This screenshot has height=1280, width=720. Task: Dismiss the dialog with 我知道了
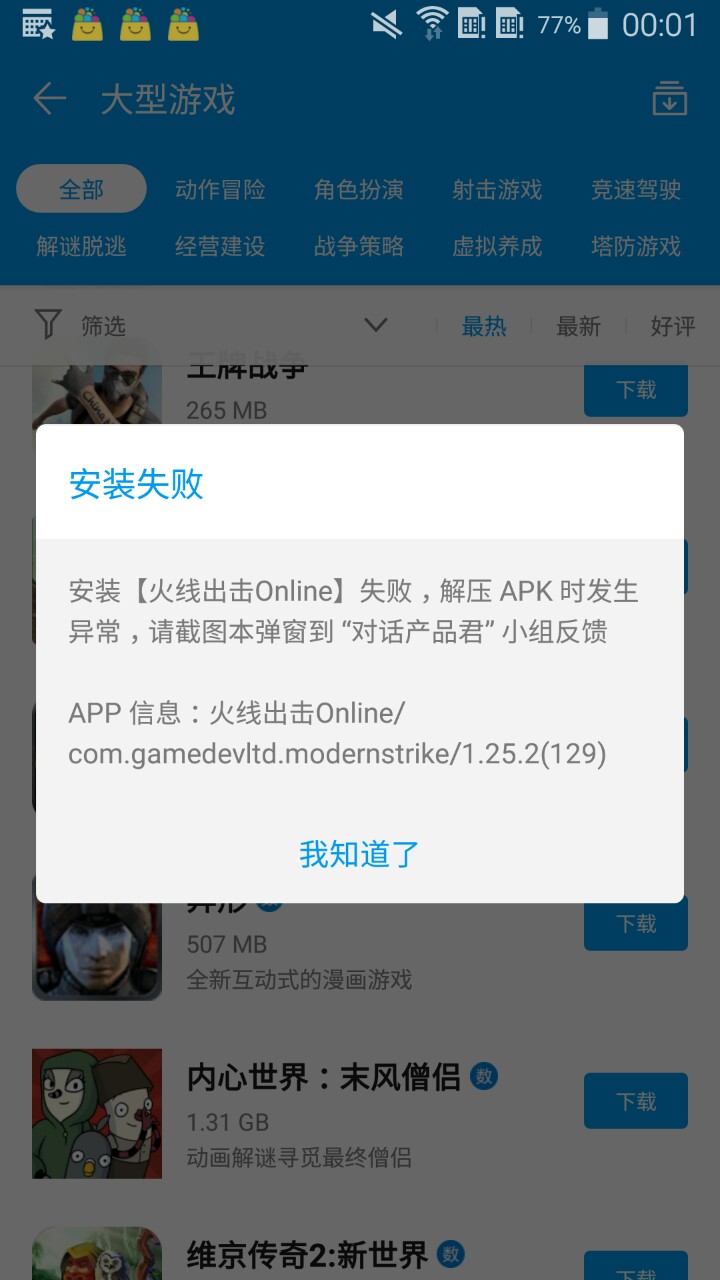click(x=359, y=854)
